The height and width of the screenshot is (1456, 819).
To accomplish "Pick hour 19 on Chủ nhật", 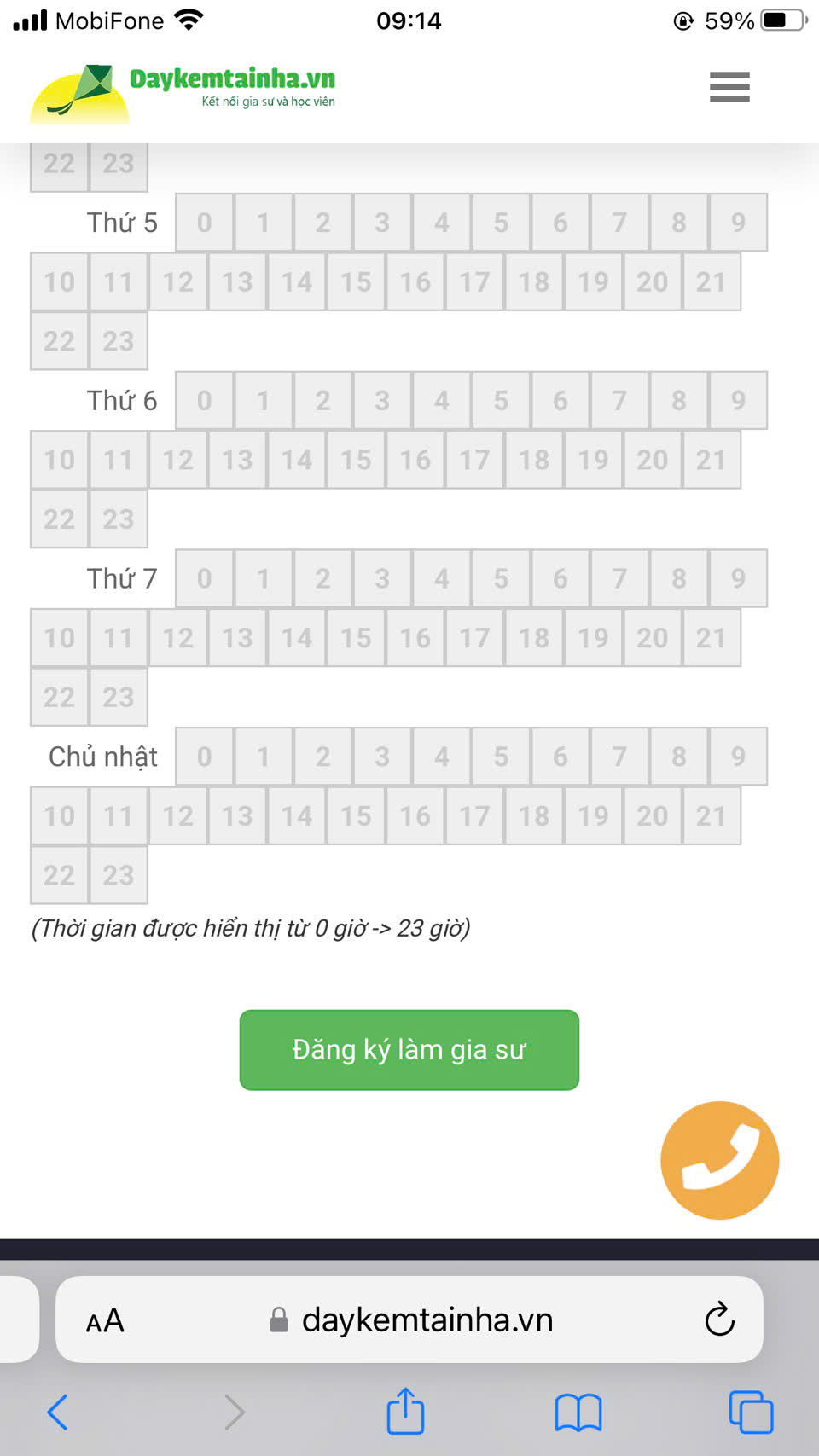I will pyautogui.click(x=593, y=816).
